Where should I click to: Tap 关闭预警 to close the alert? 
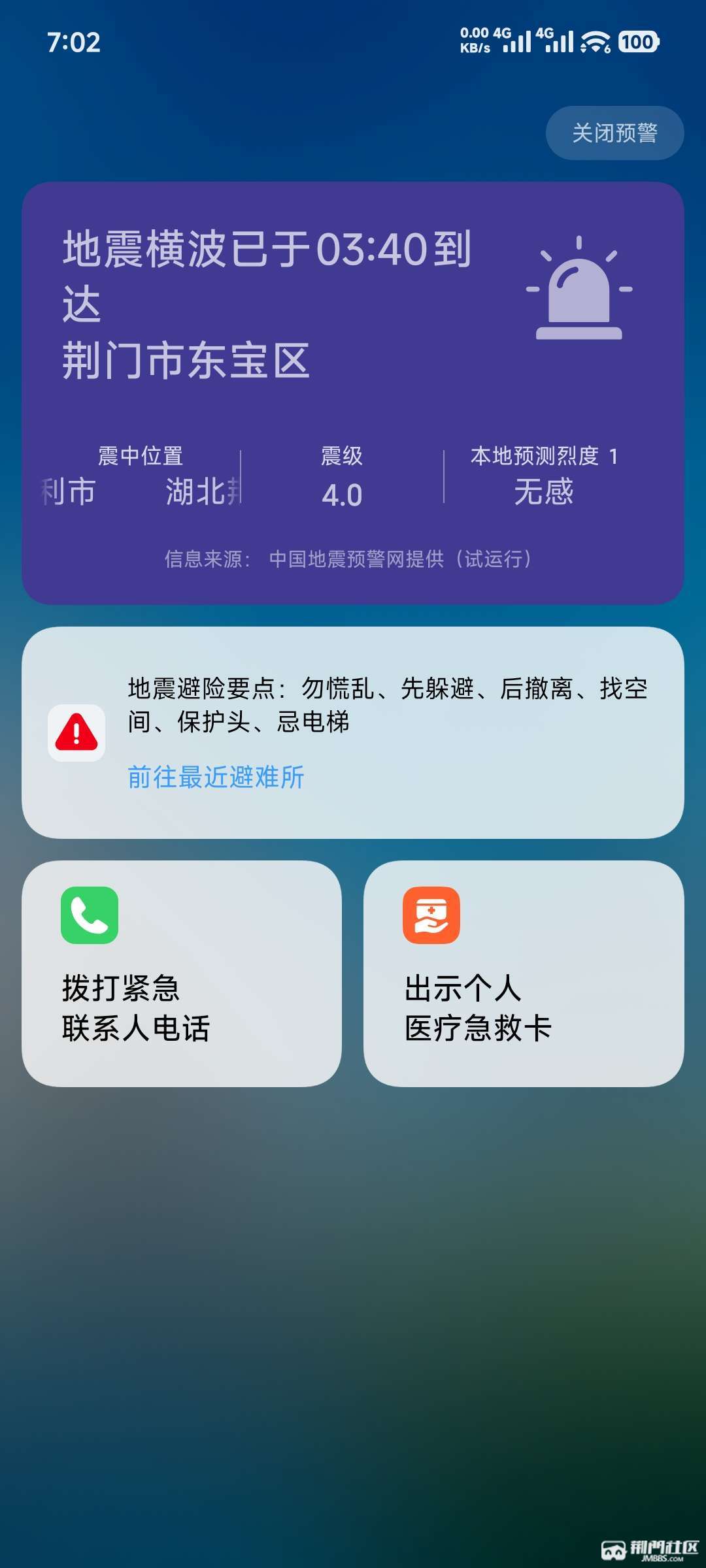pyautogui.click(x=614, y=133)
